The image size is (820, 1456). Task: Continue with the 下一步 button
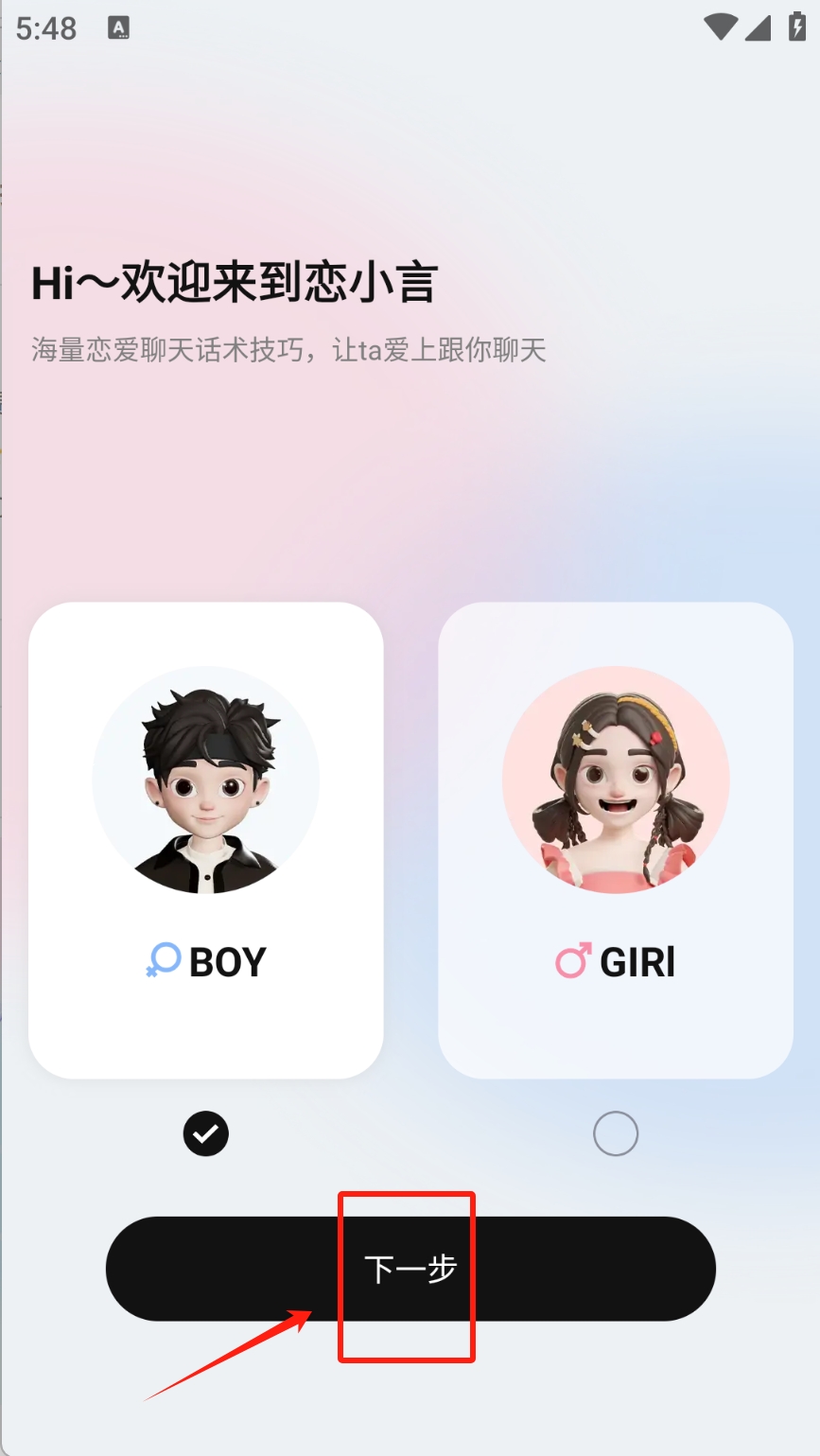tap(410, 1269)
